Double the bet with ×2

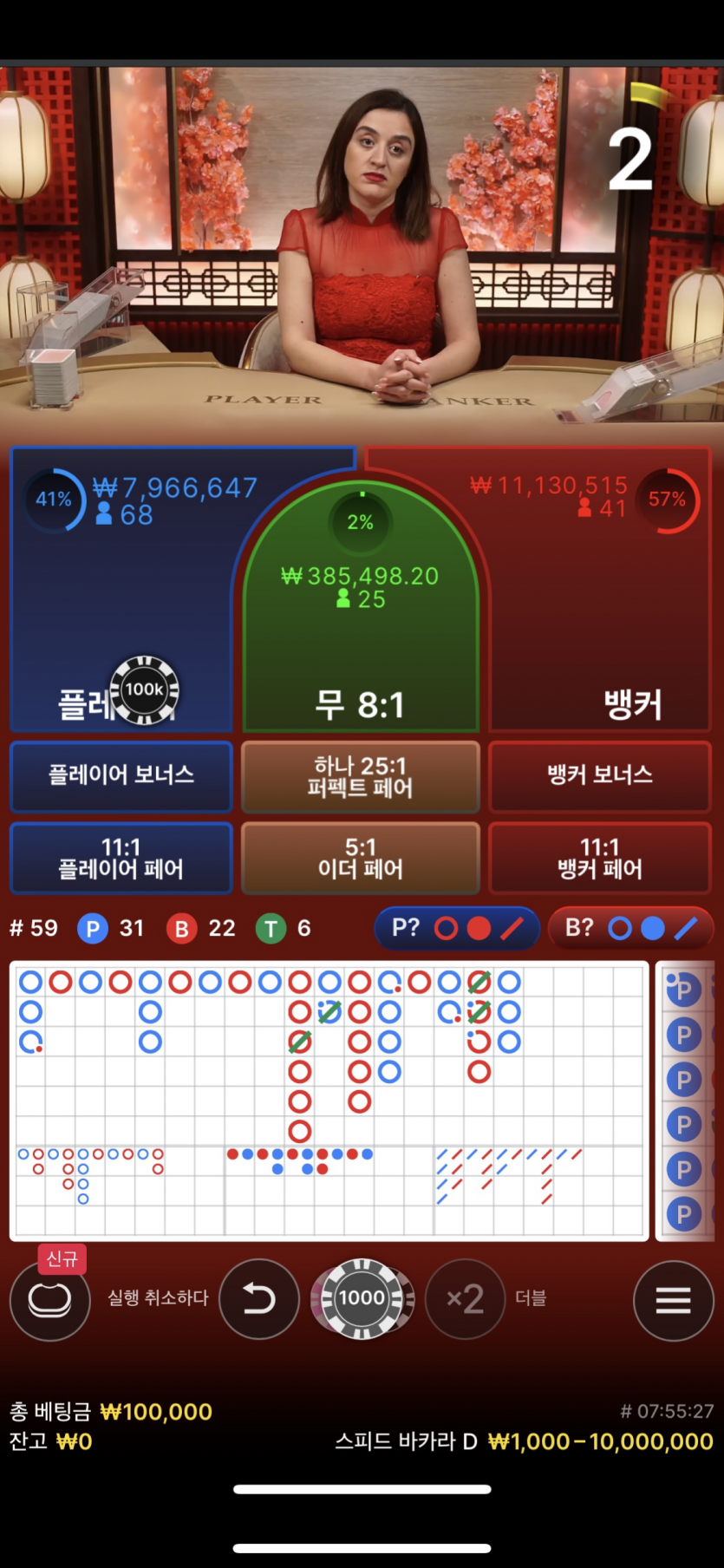tap(465, 1298)
